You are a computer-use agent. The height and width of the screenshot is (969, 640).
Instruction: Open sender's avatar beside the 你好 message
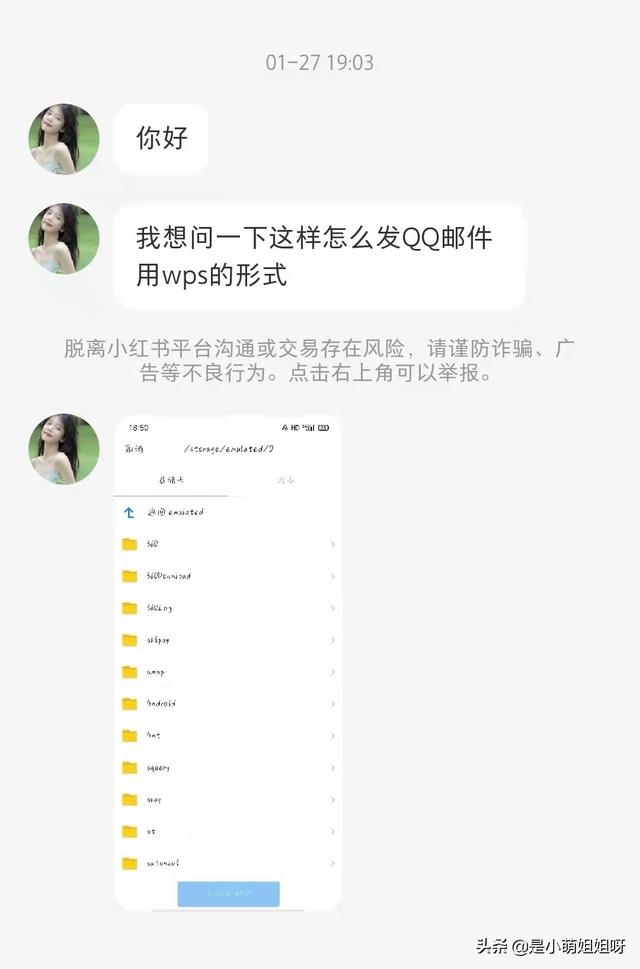64,139
